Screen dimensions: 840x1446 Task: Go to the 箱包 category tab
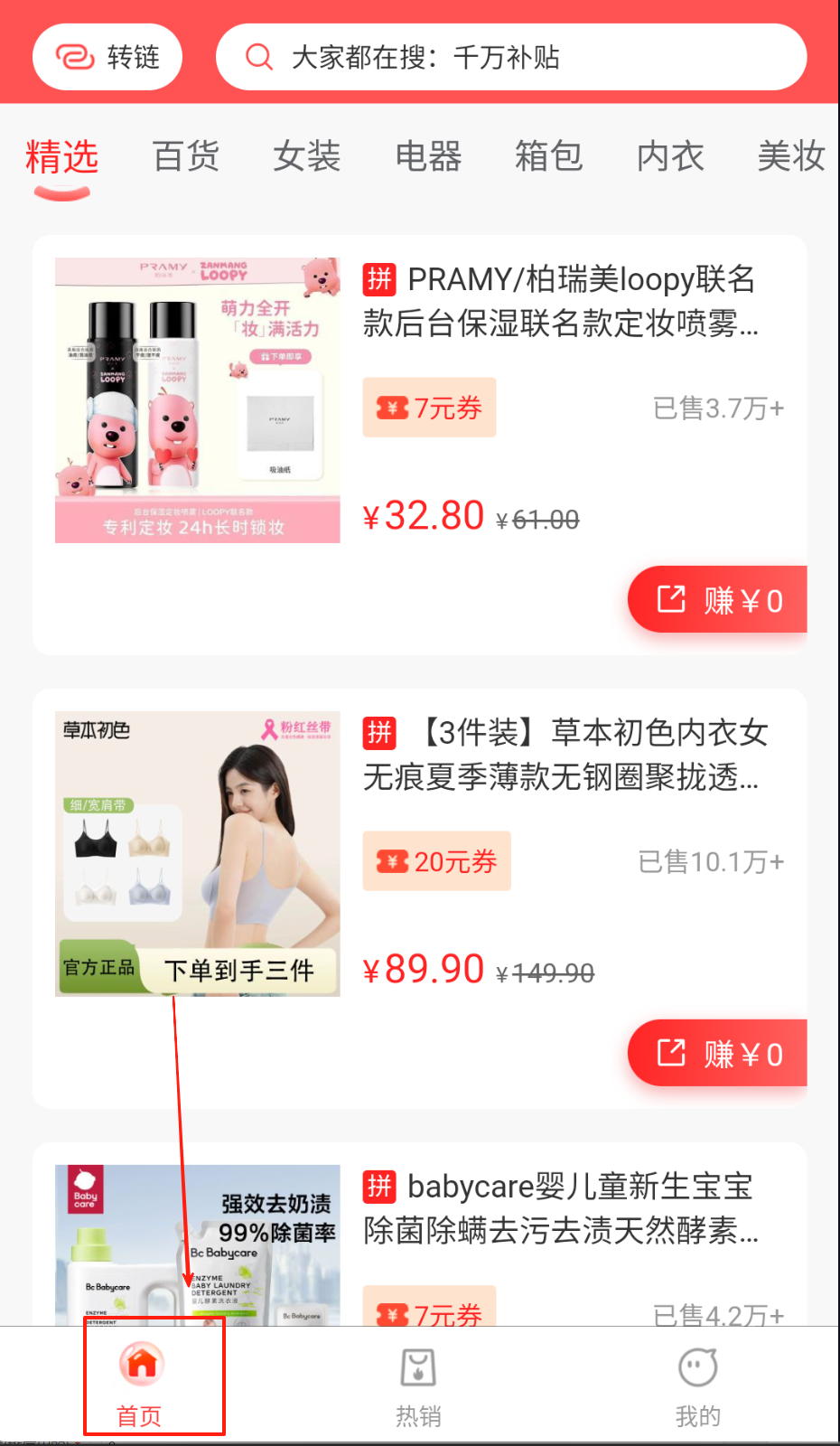(549, 157)
